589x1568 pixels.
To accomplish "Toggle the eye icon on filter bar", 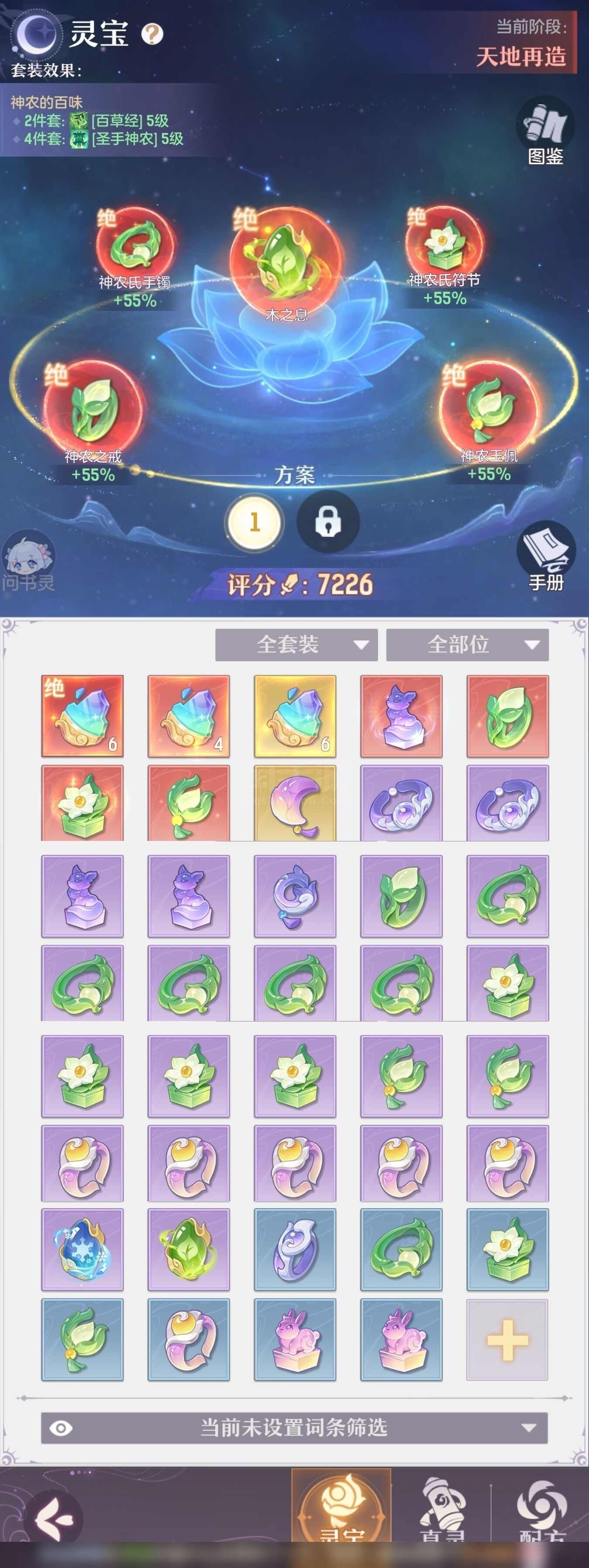I will [61, 1428].
